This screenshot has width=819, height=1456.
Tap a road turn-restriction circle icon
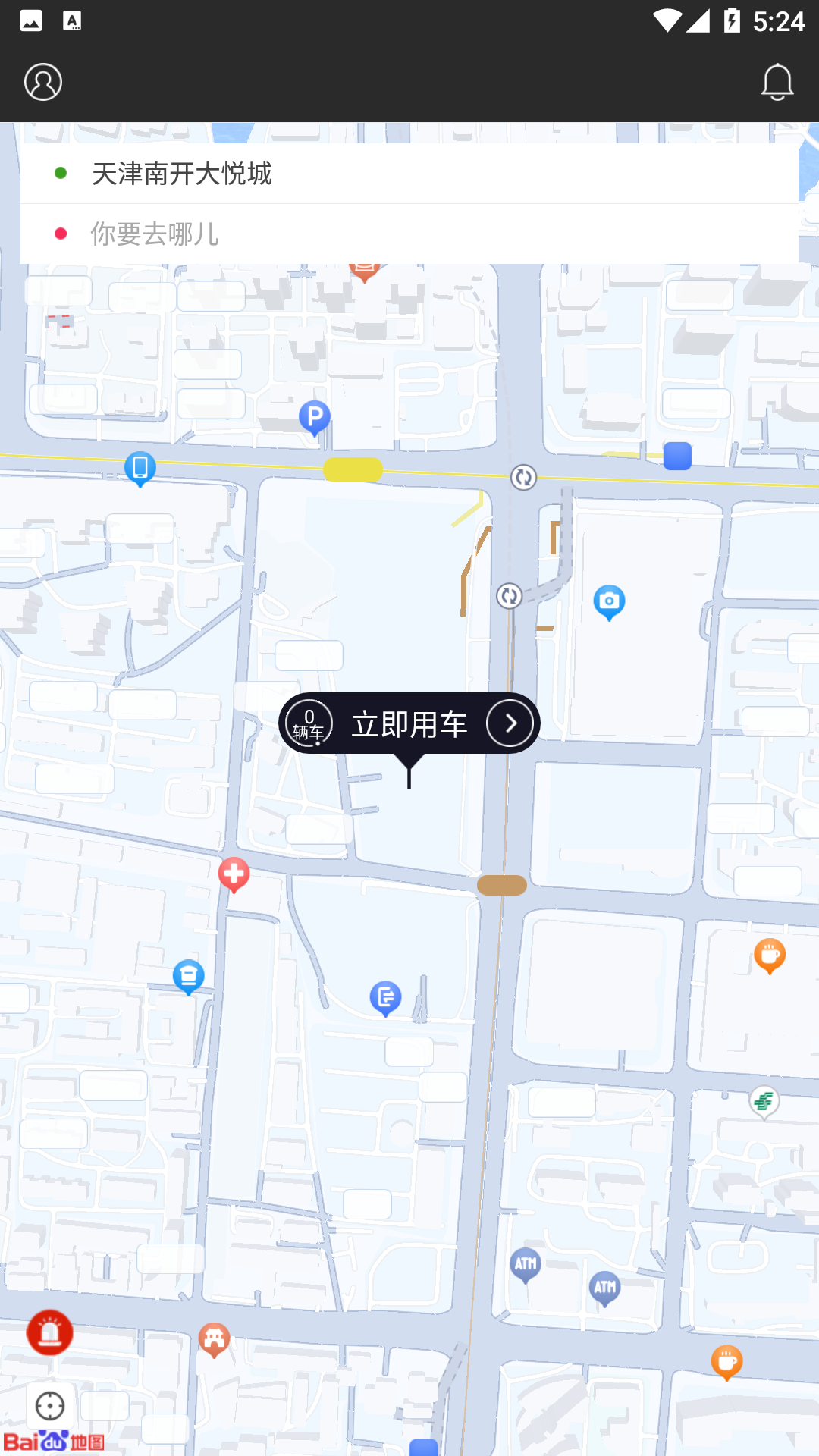point(522,478)
